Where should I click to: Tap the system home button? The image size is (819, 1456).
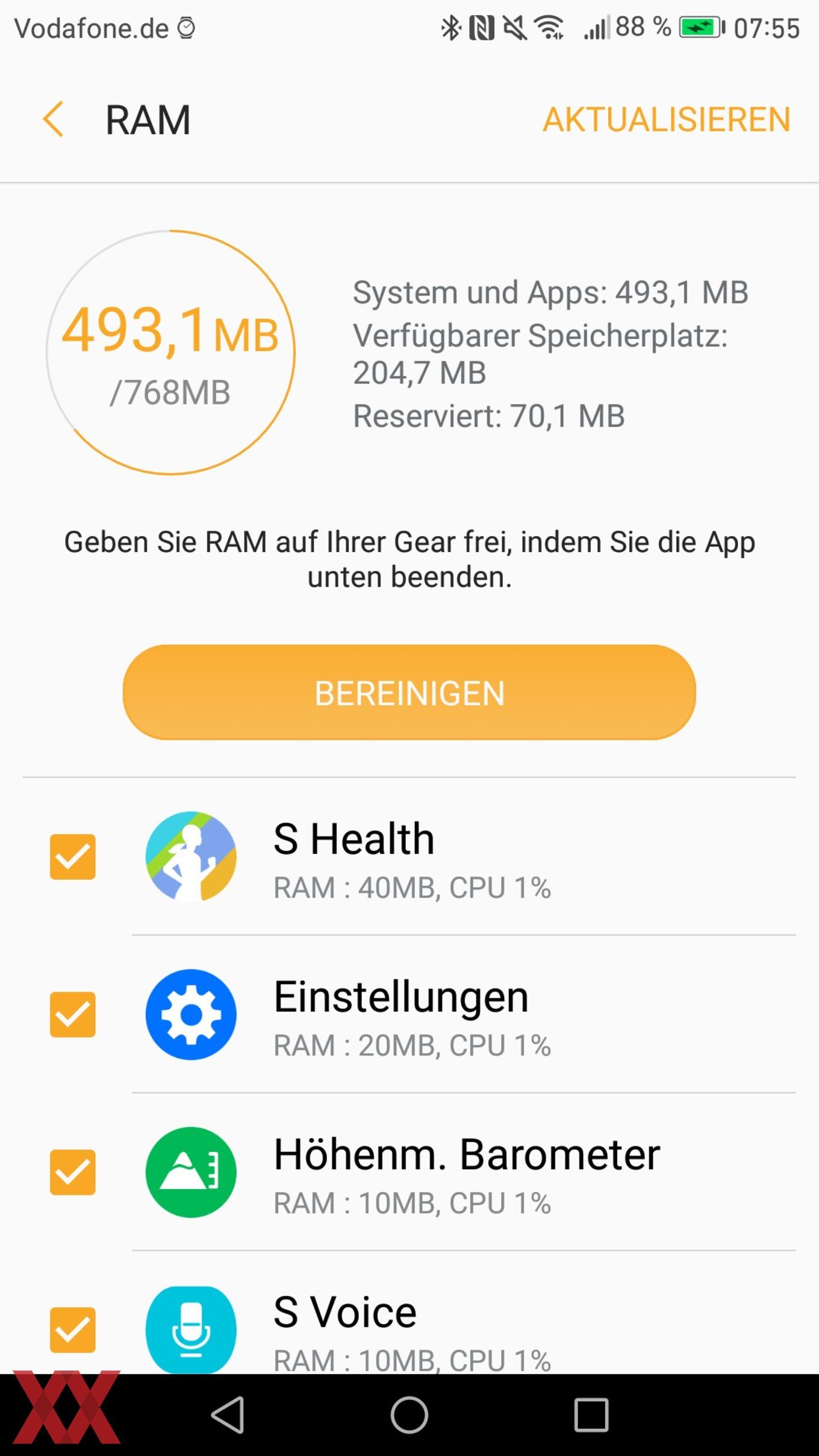[409, 1414]
